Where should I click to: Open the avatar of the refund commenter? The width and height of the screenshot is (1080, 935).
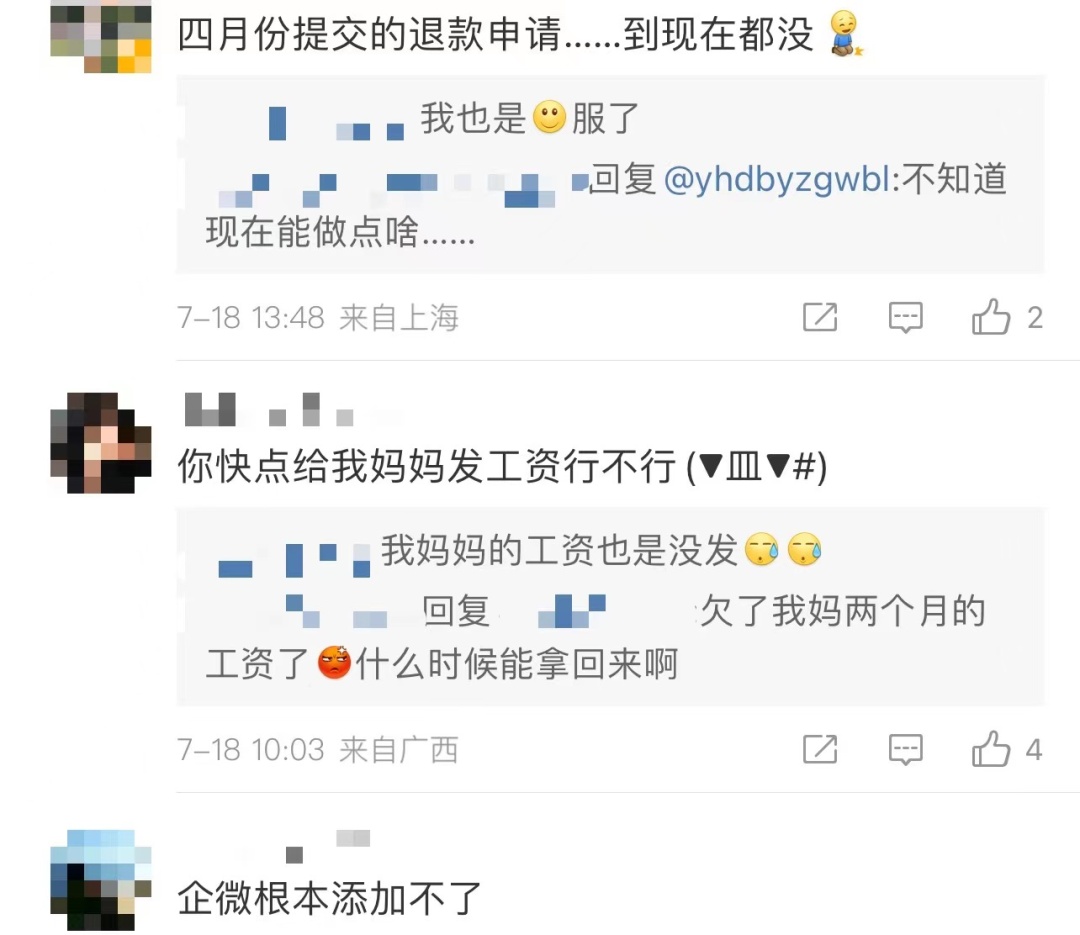(101, 37)
